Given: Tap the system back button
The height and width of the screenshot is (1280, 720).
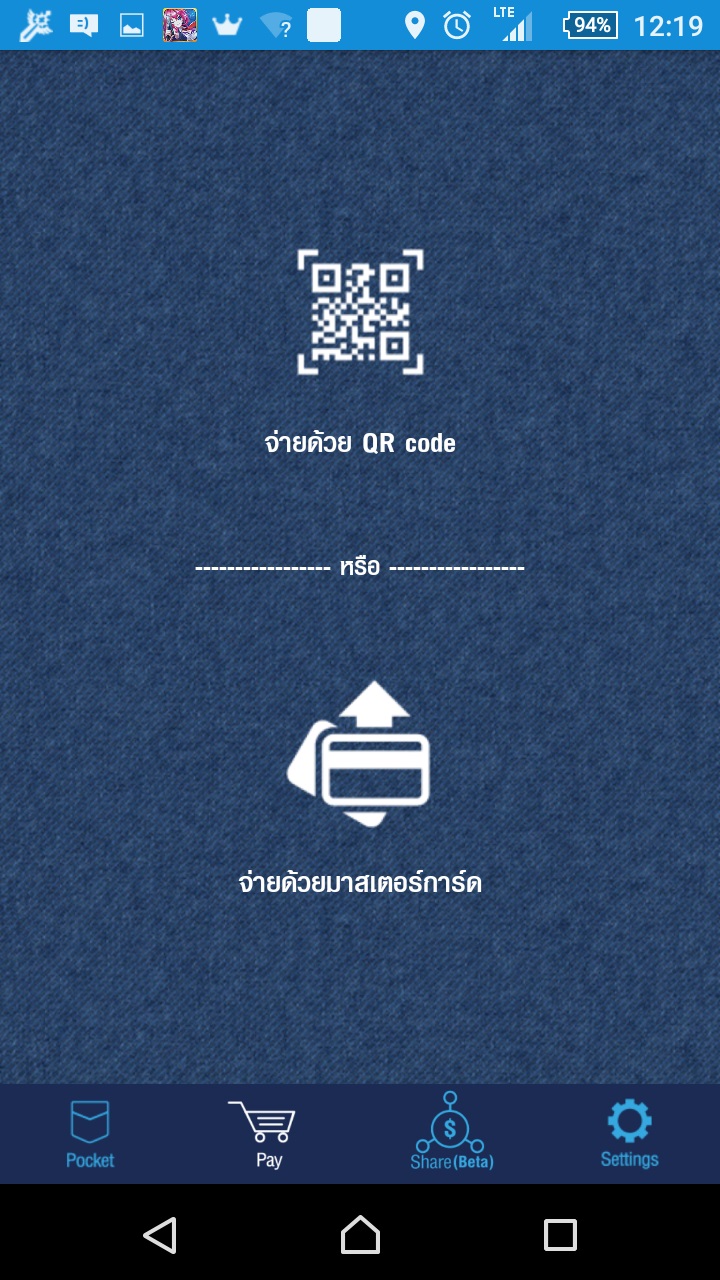Looking at the screenshot, I should [x=160, y=1235].
